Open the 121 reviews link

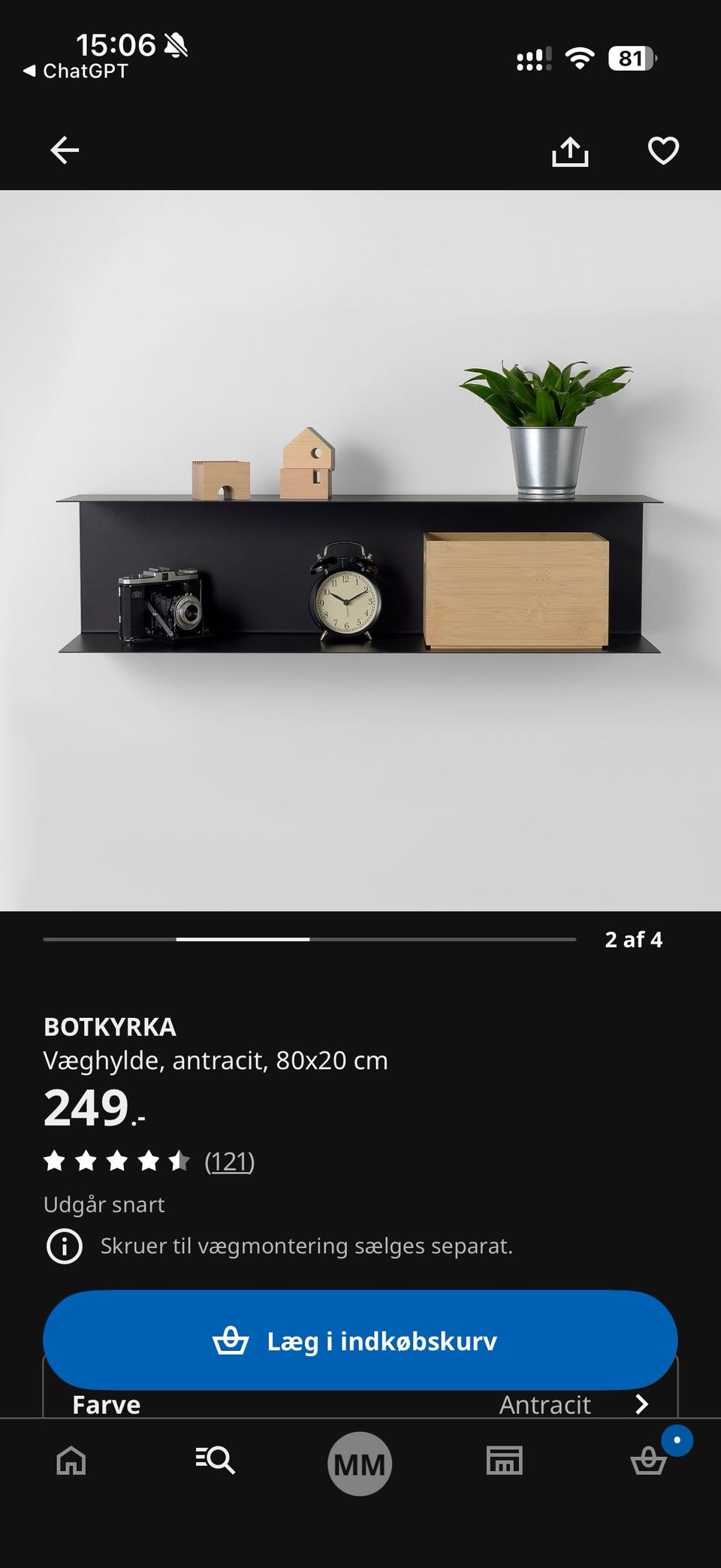point(230,1162)
